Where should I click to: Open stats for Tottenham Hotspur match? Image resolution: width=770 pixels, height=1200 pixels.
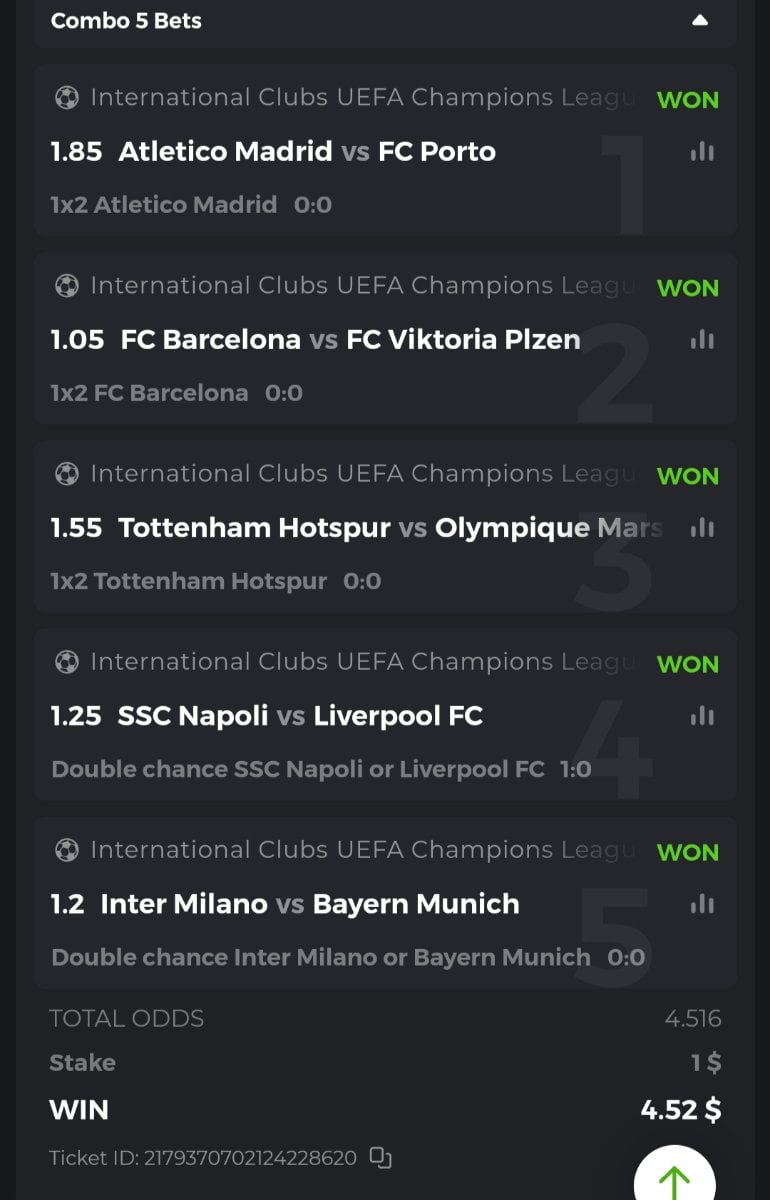pyautogui.click(x=702, y=528)
